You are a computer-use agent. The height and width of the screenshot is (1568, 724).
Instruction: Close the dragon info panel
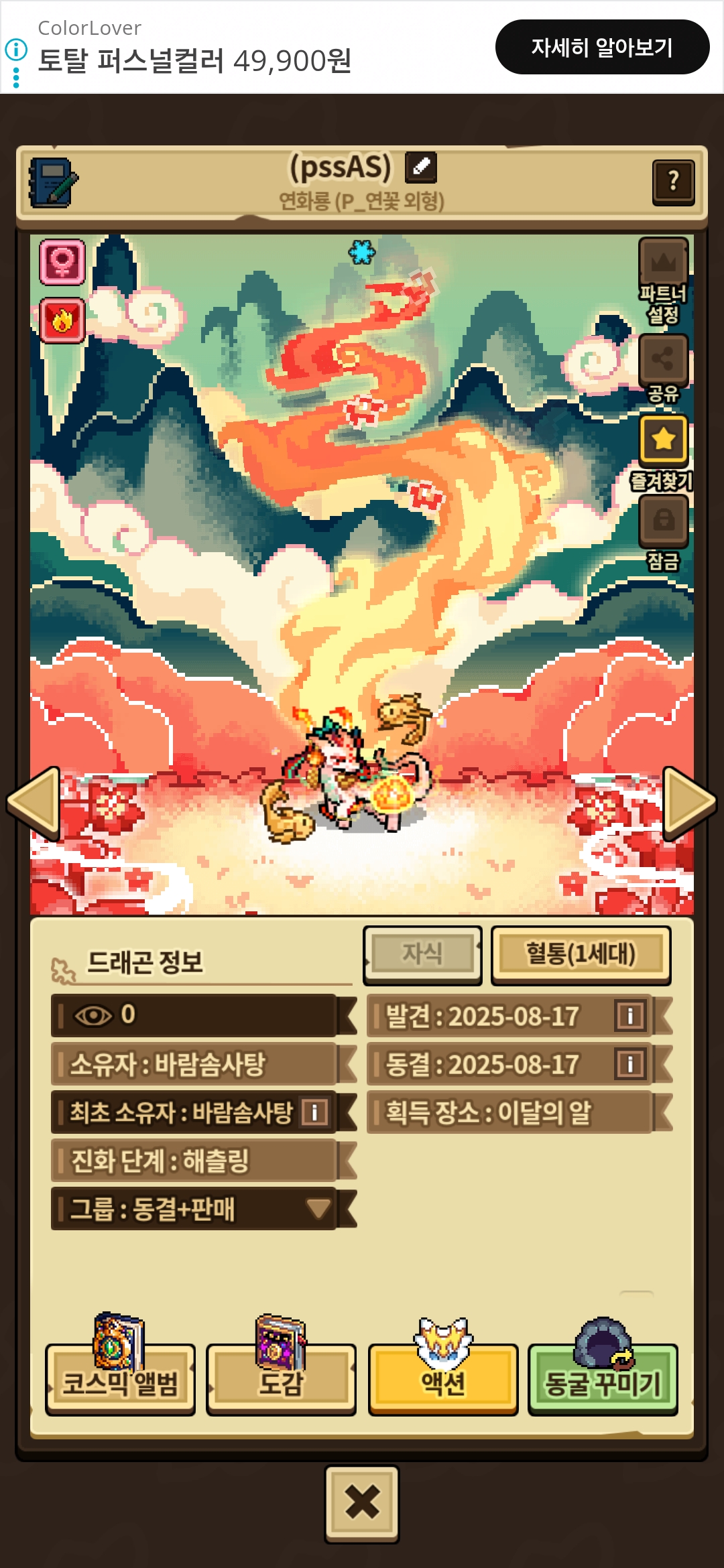click(x=362, y=1503)
